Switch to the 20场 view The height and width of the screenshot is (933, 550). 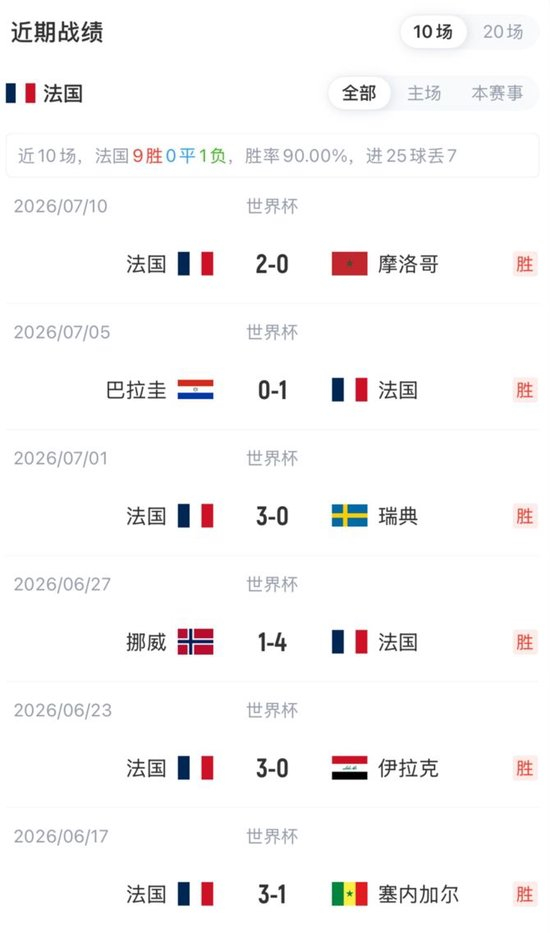point(502,32)
